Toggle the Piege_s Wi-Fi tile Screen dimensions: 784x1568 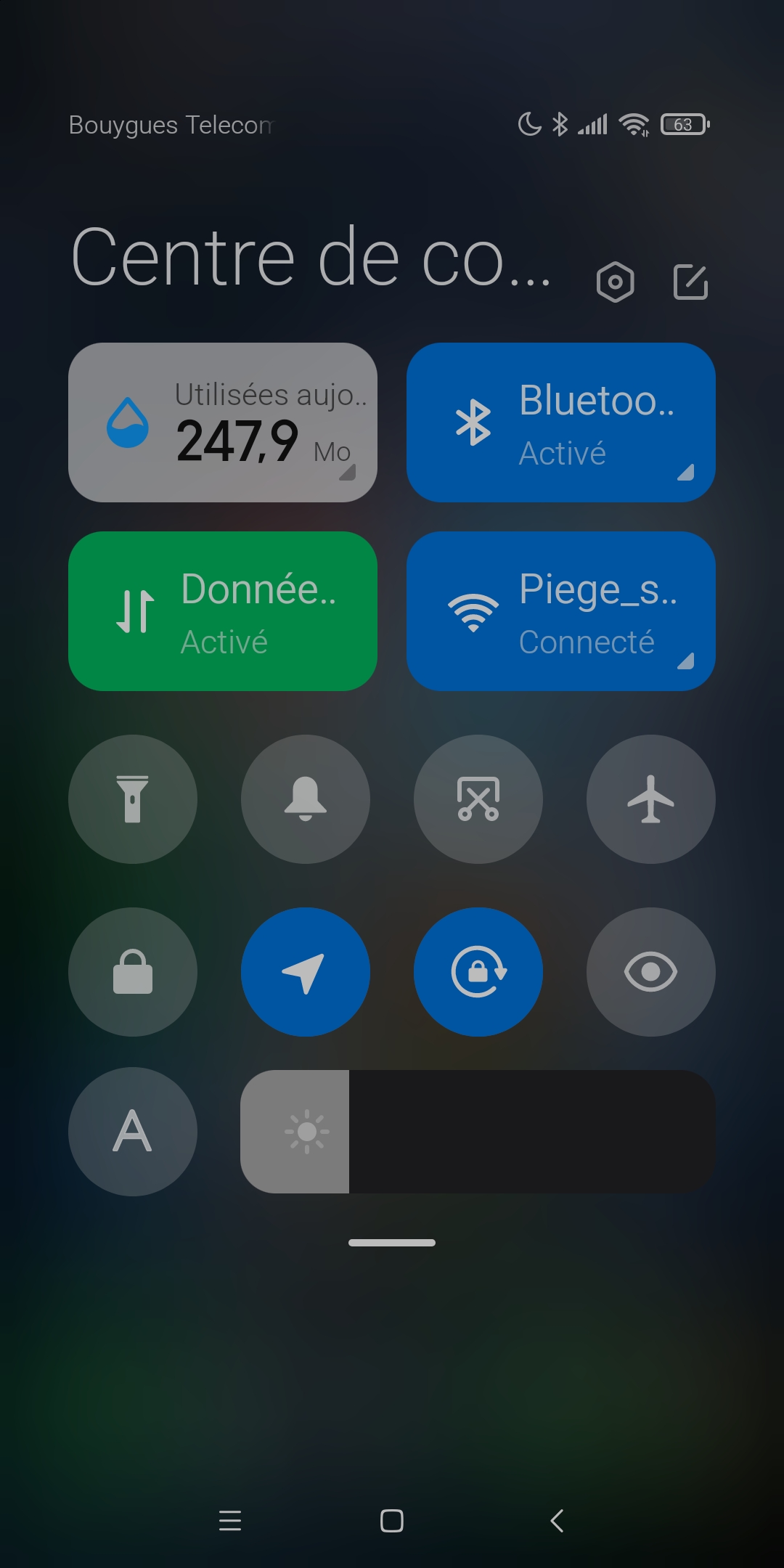[561, 611]
